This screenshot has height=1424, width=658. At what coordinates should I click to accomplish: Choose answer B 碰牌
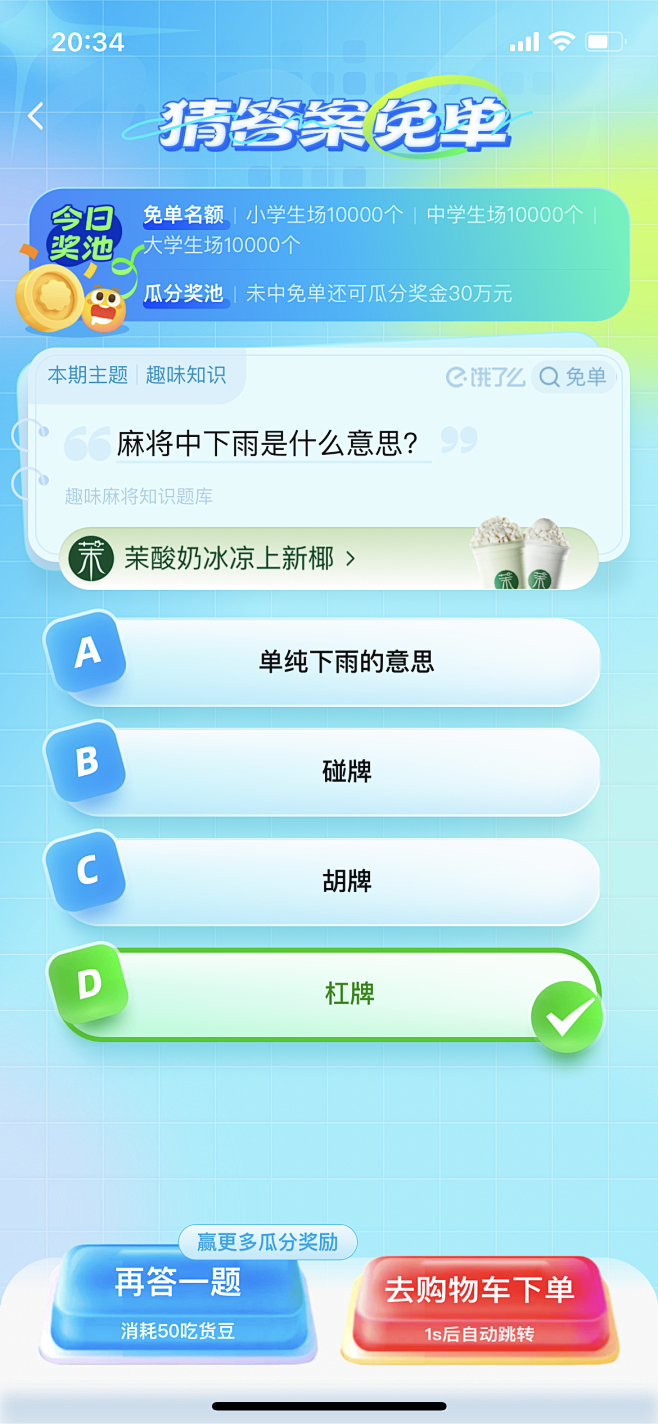[345, 772]
